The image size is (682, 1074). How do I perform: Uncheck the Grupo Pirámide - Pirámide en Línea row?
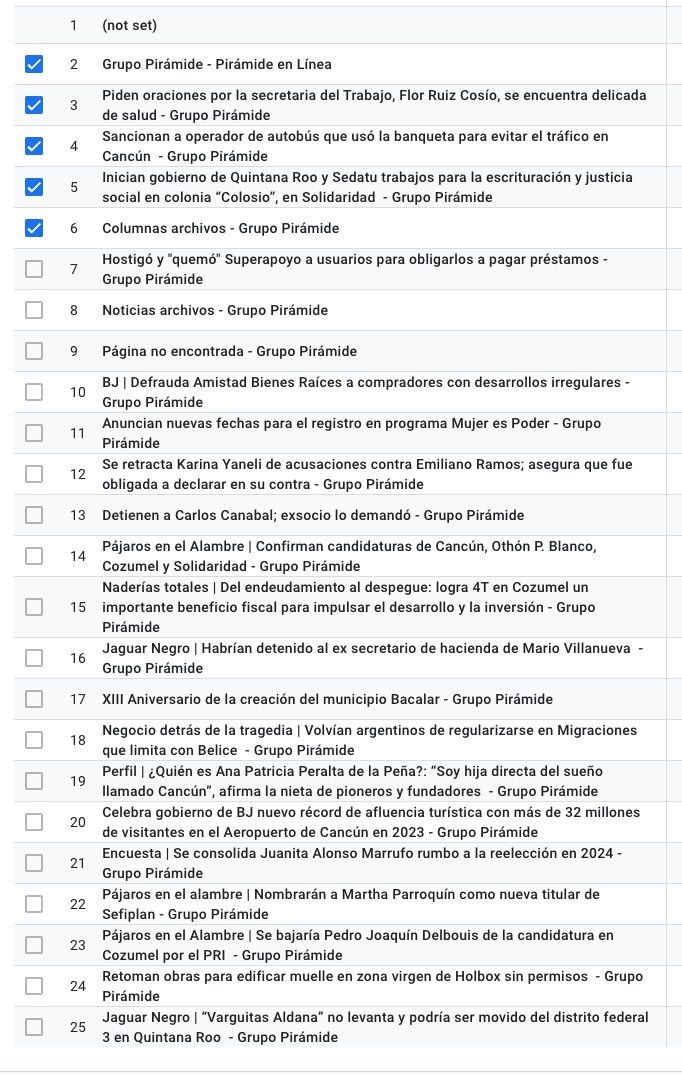click(x=34, y=64)
